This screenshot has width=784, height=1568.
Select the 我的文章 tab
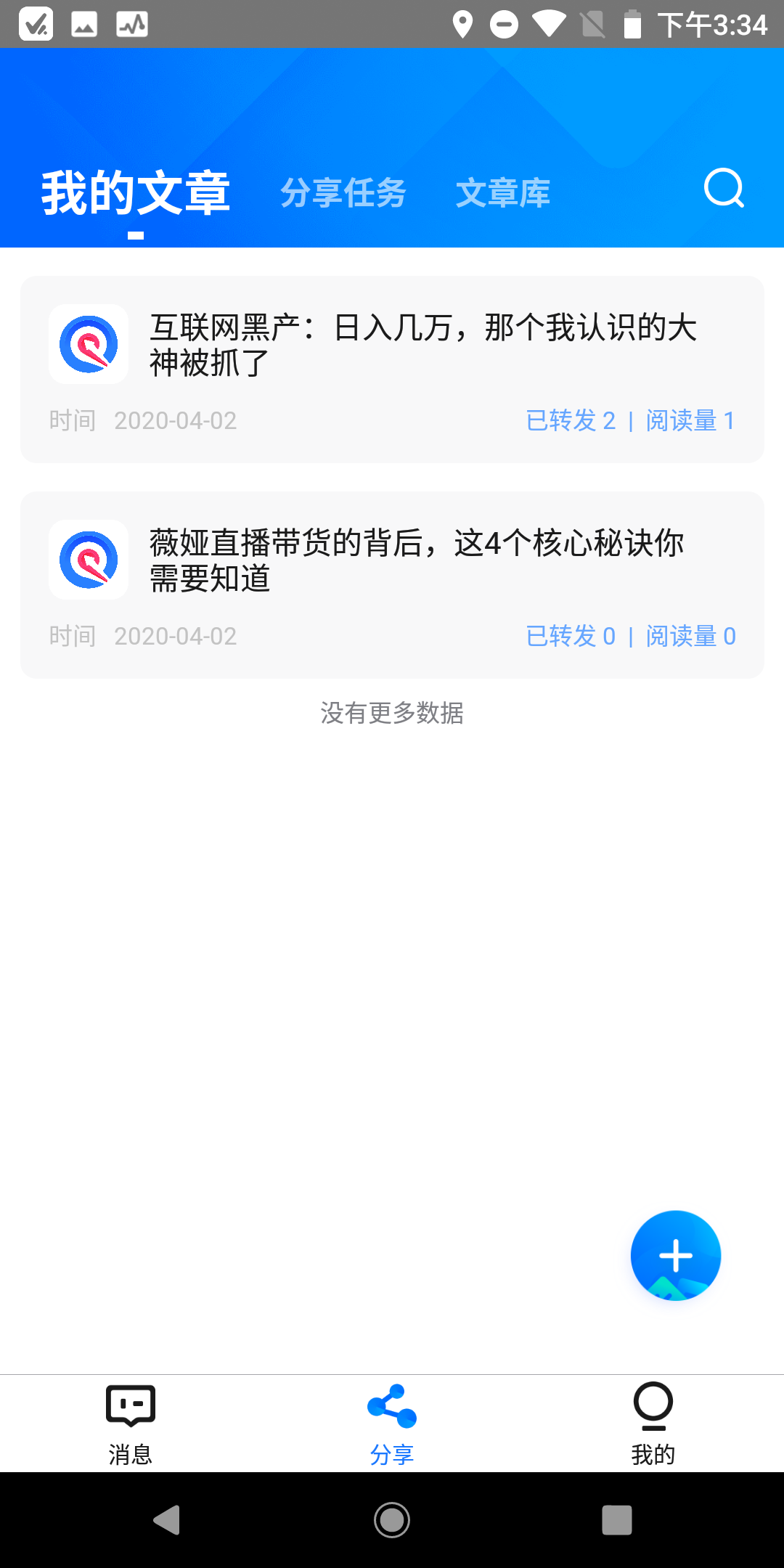coord(135,192)
